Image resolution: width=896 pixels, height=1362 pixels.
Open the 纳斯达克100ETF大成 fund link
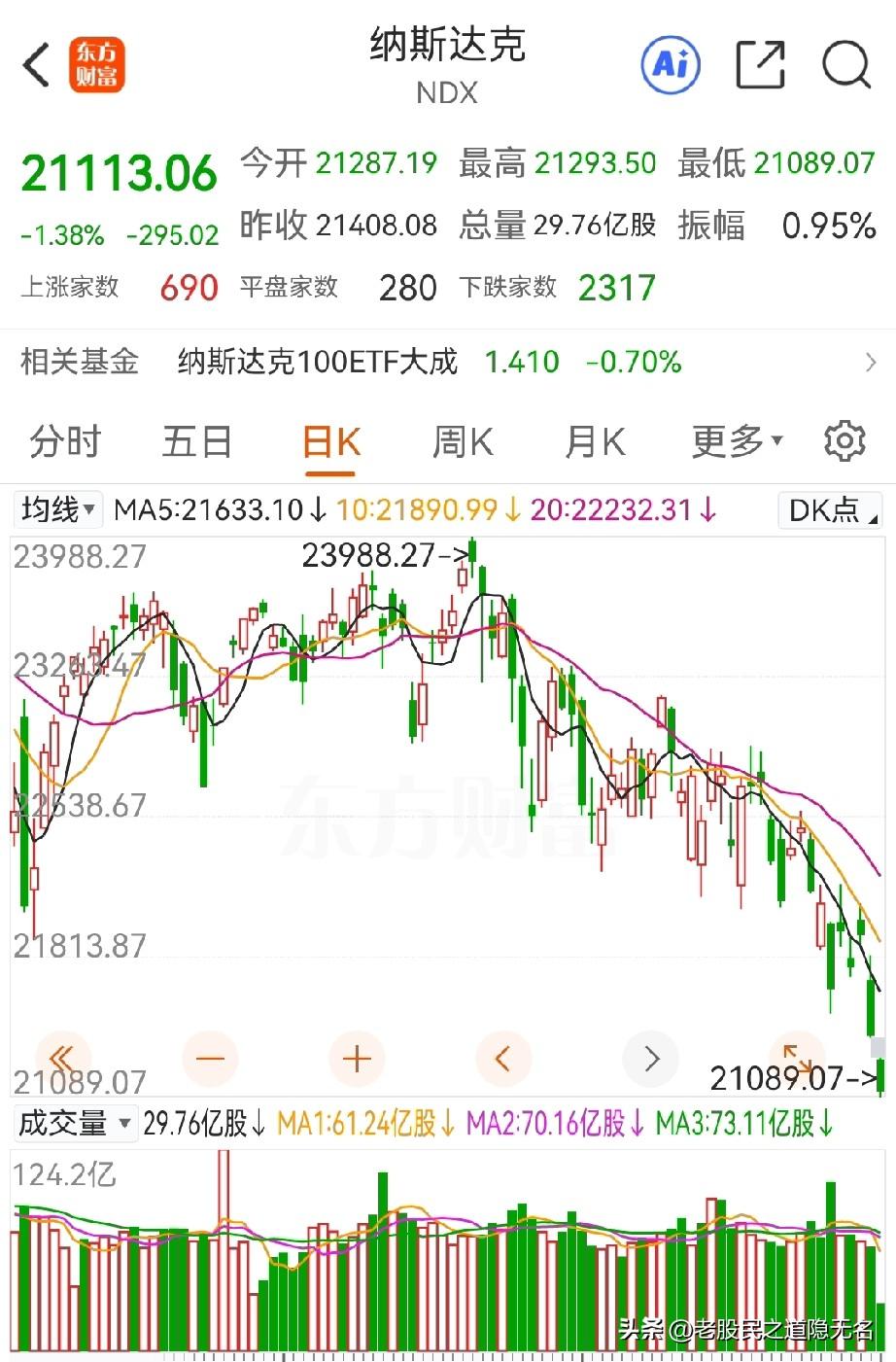pyautogui.click(x=321, y=362)
